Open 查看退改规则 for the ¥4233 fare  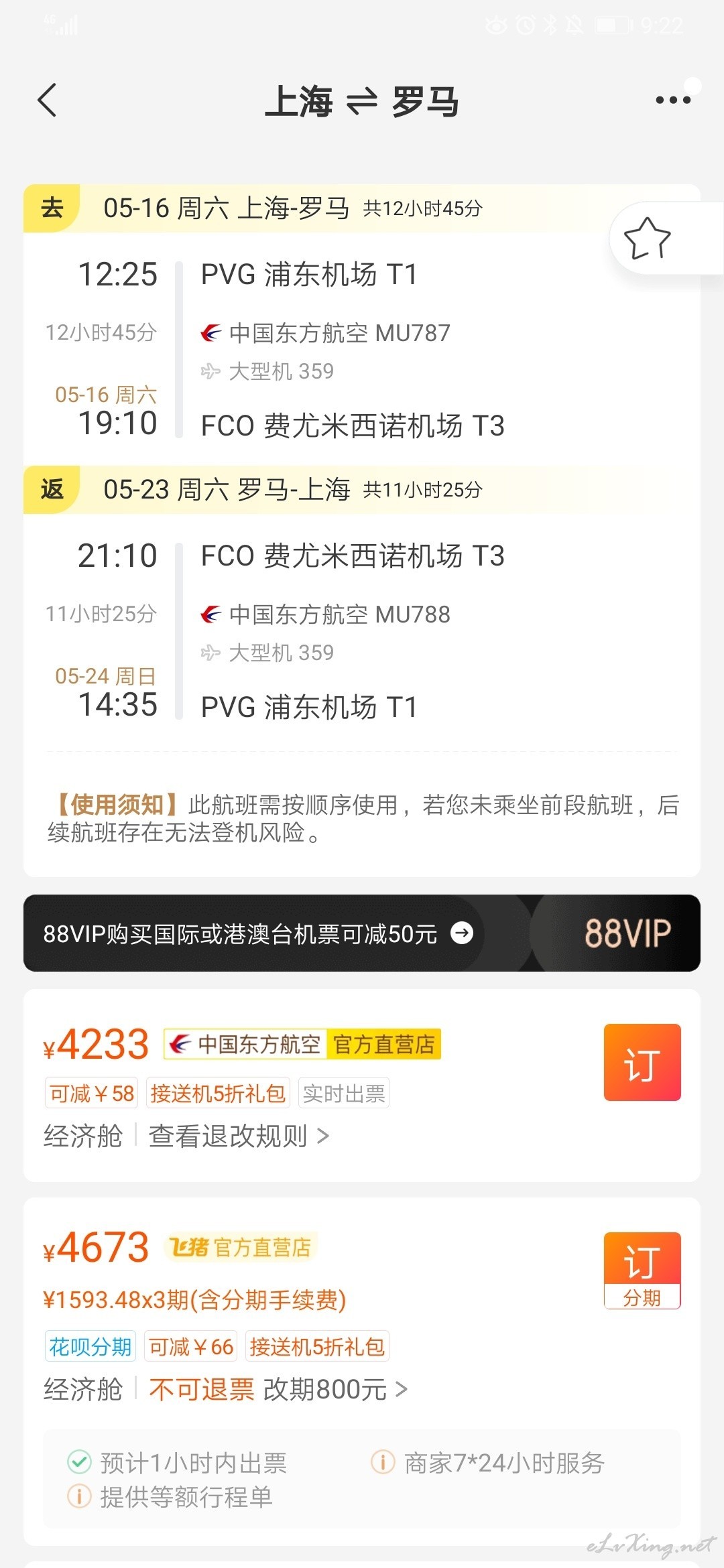[x=239, y=1136]
